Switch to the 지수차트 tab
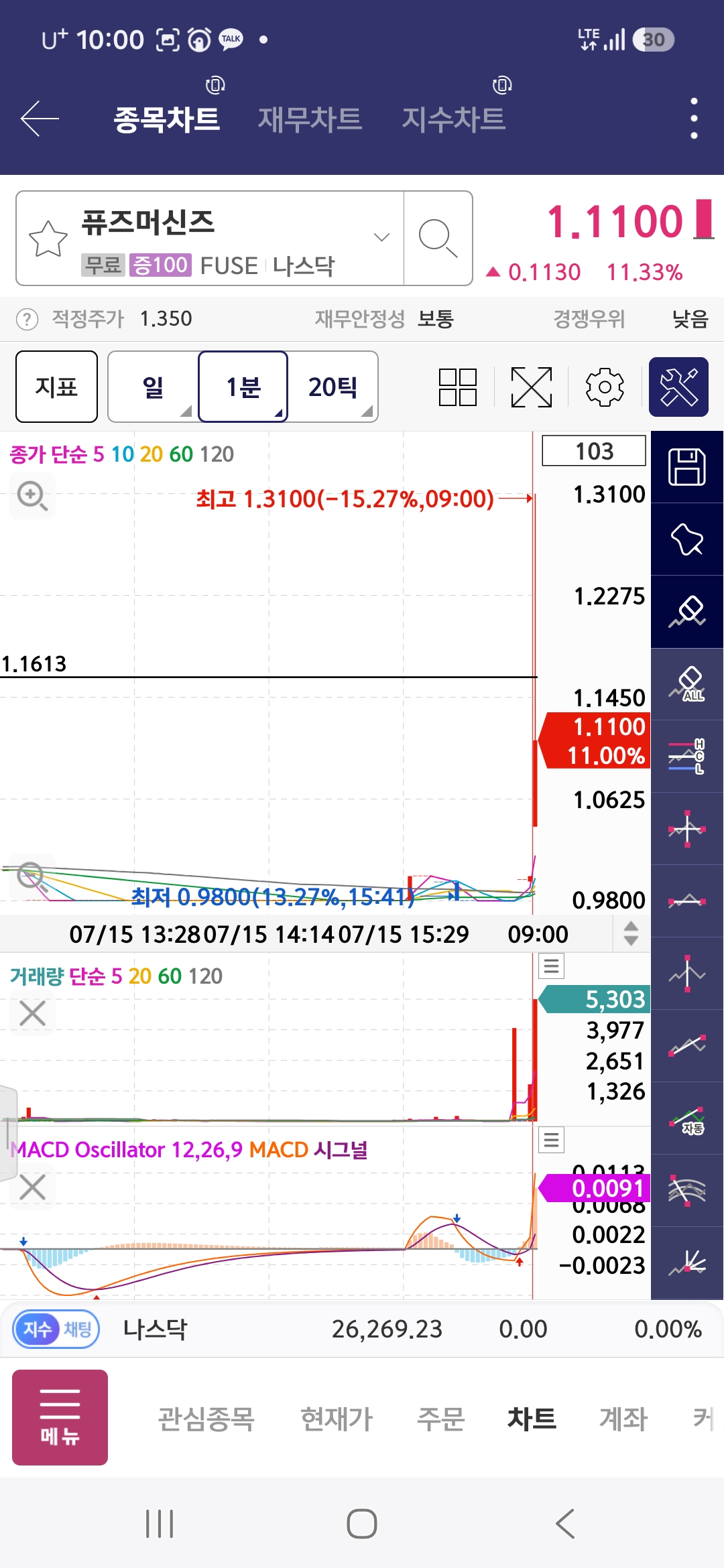Image resolution: width=724 pixels, height=1568 pixels. point(453,119)
